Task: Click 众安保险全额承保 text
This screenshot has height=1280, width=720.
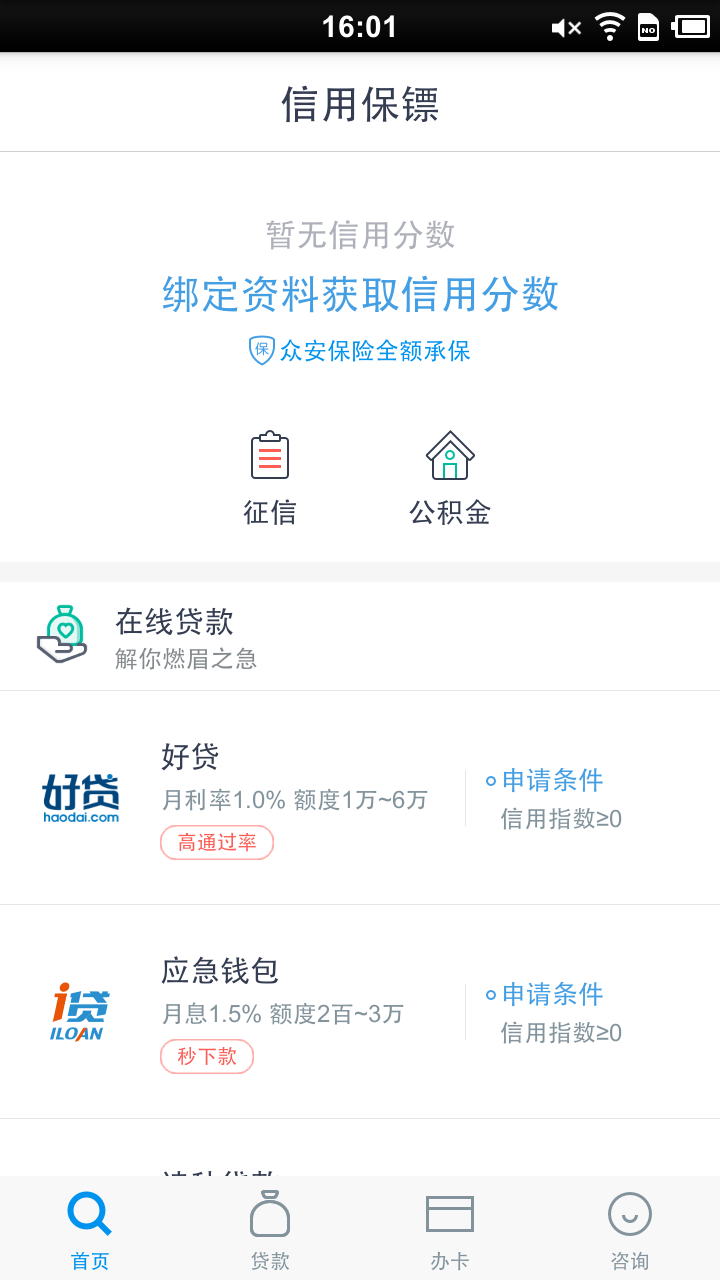Action: 374,351
